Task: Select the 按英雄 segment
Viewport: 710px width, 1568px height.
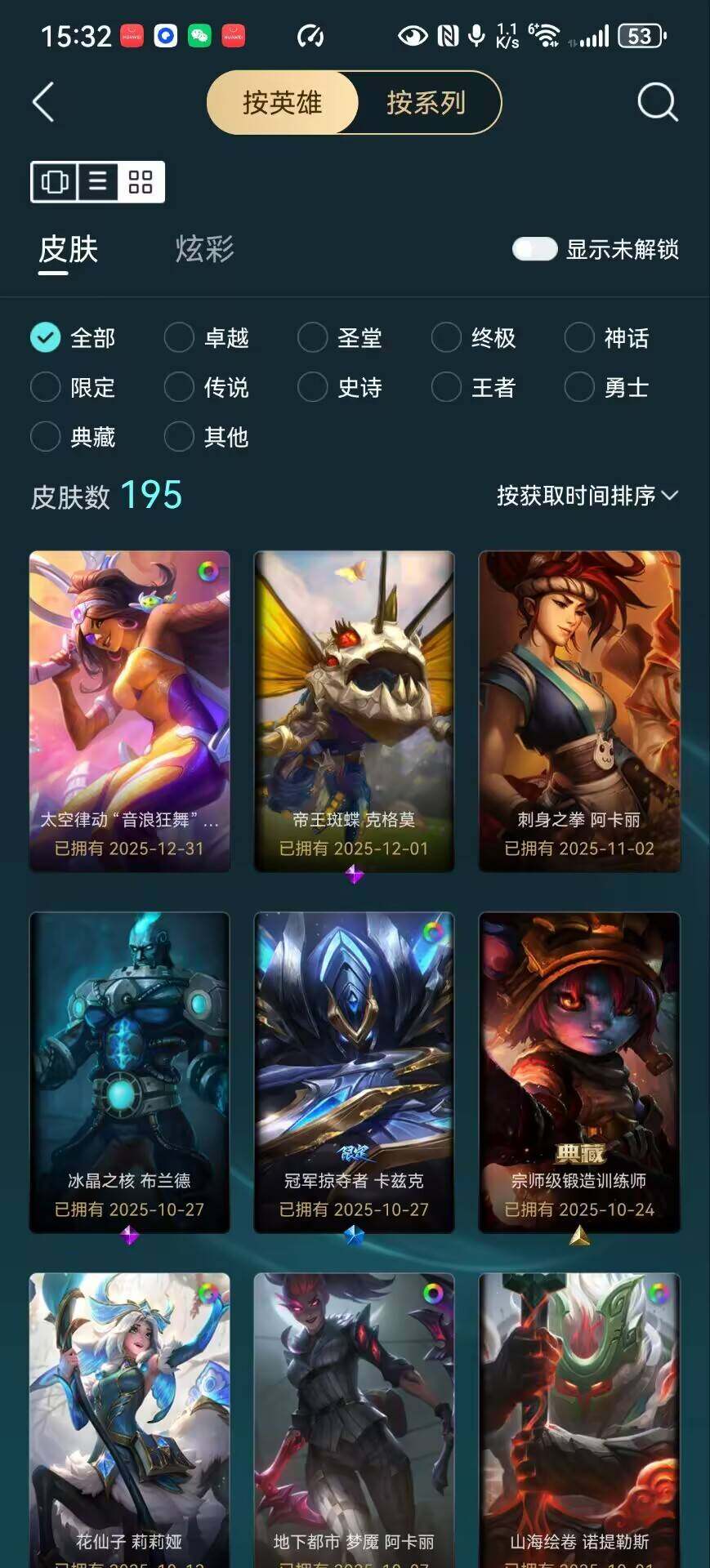Action: 283,103
